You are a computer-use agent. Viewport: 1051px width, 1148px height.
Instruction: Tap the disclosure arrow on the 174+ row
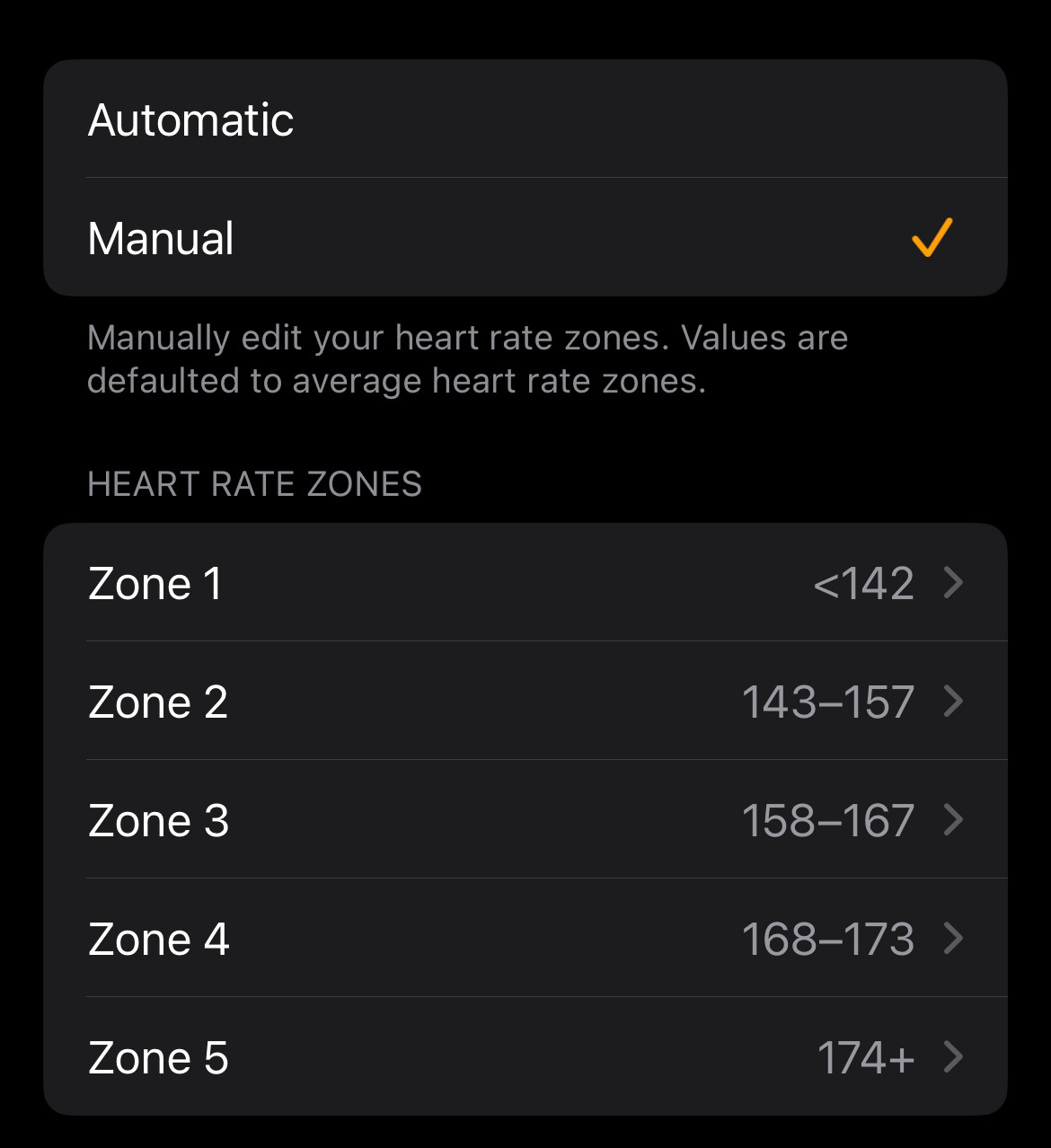point(953,1057)
